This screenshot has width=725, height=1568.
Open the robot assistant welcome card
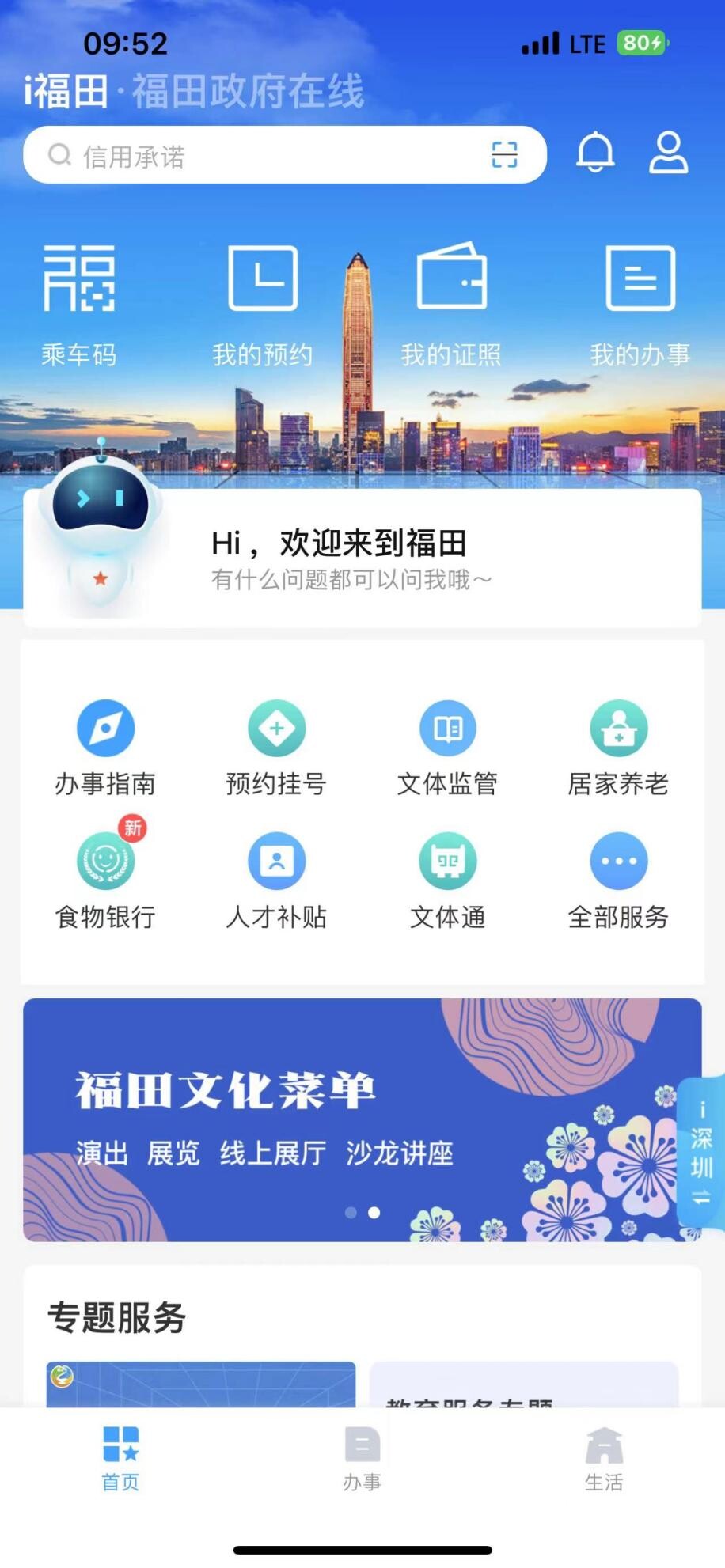[x=362, y=559]
